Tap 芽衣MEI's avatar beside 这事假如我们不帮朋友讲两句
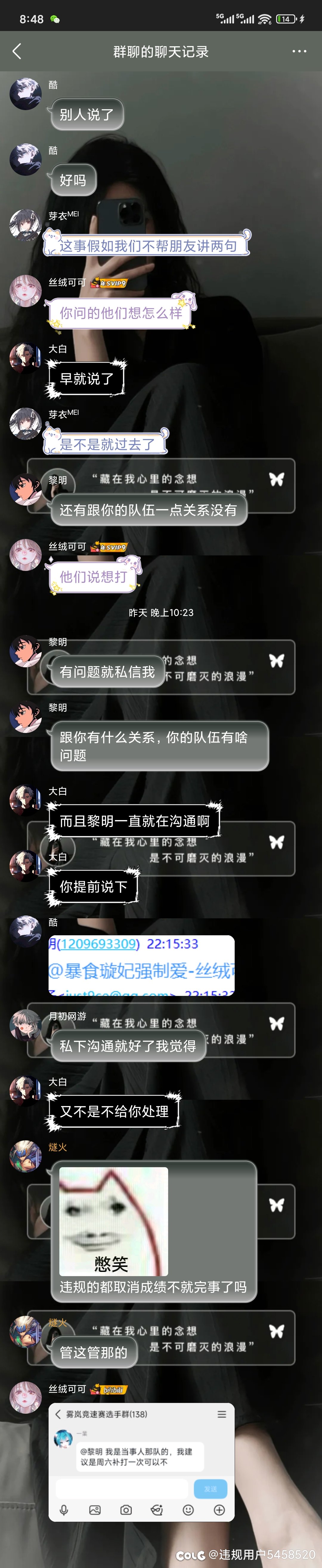Image resolution: width=322 pixels, height=1568 pixels. pyautogui.click(x=26, y=225)
